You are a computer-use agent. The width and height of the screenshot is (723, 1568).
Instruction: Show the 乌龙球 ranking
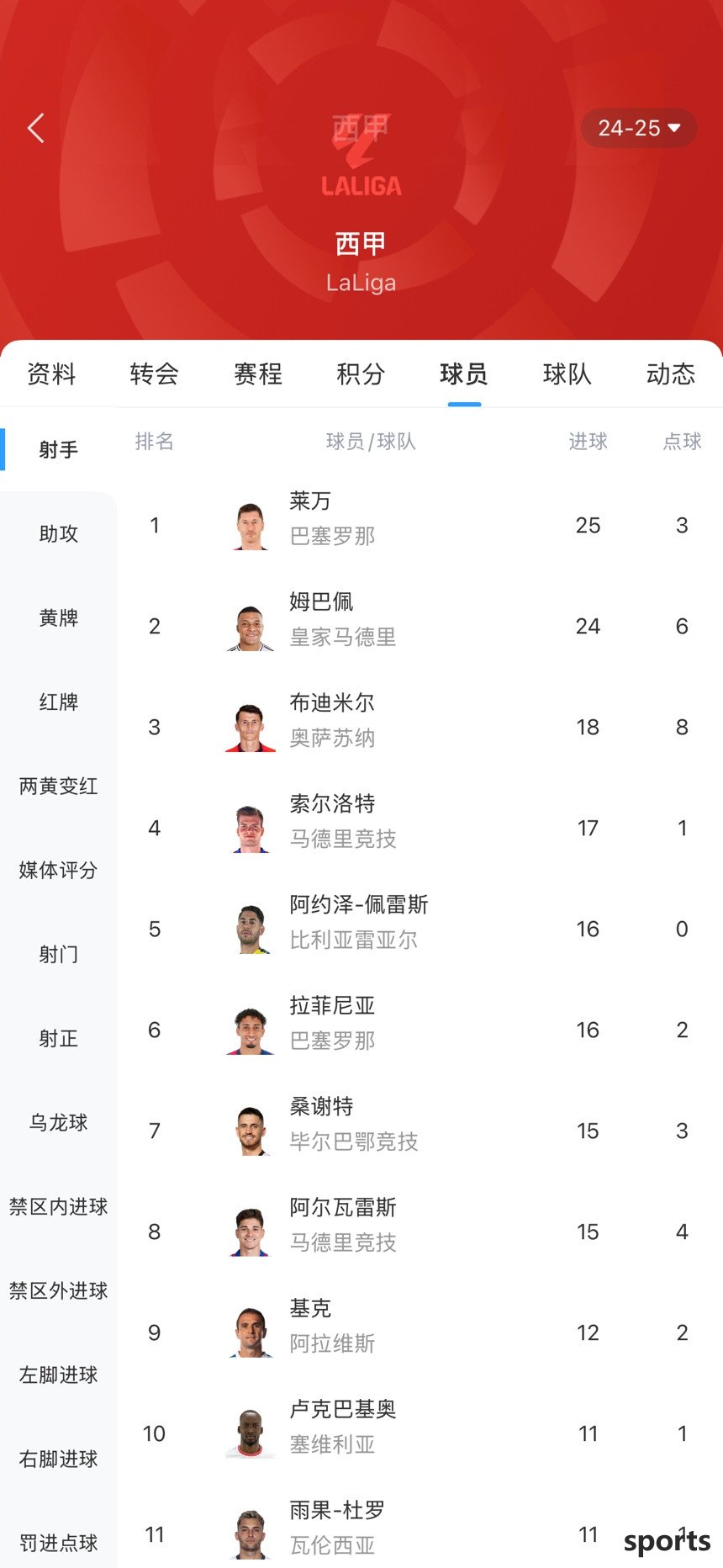[x=59, y=1122]
